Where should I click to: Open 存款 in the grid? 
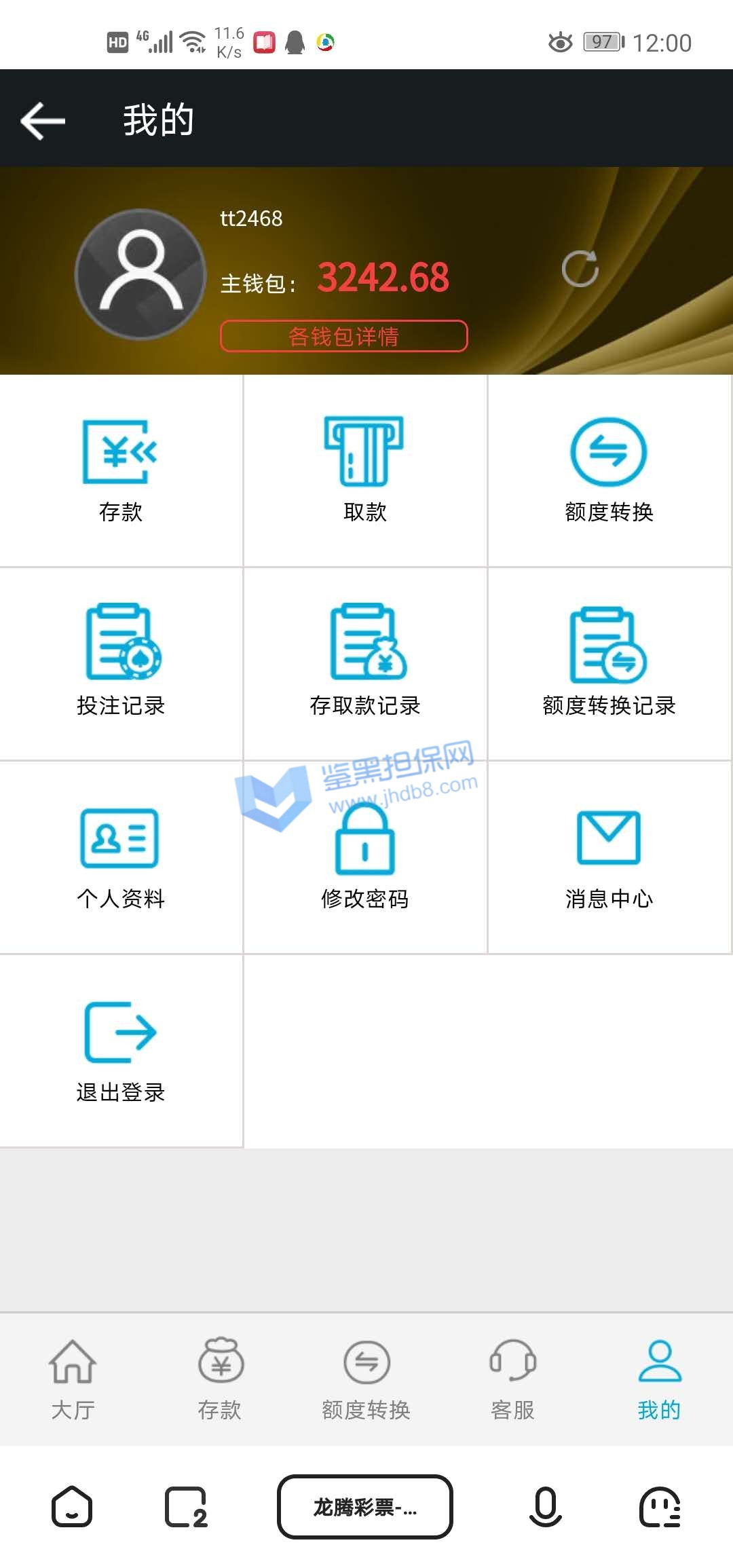121,470
